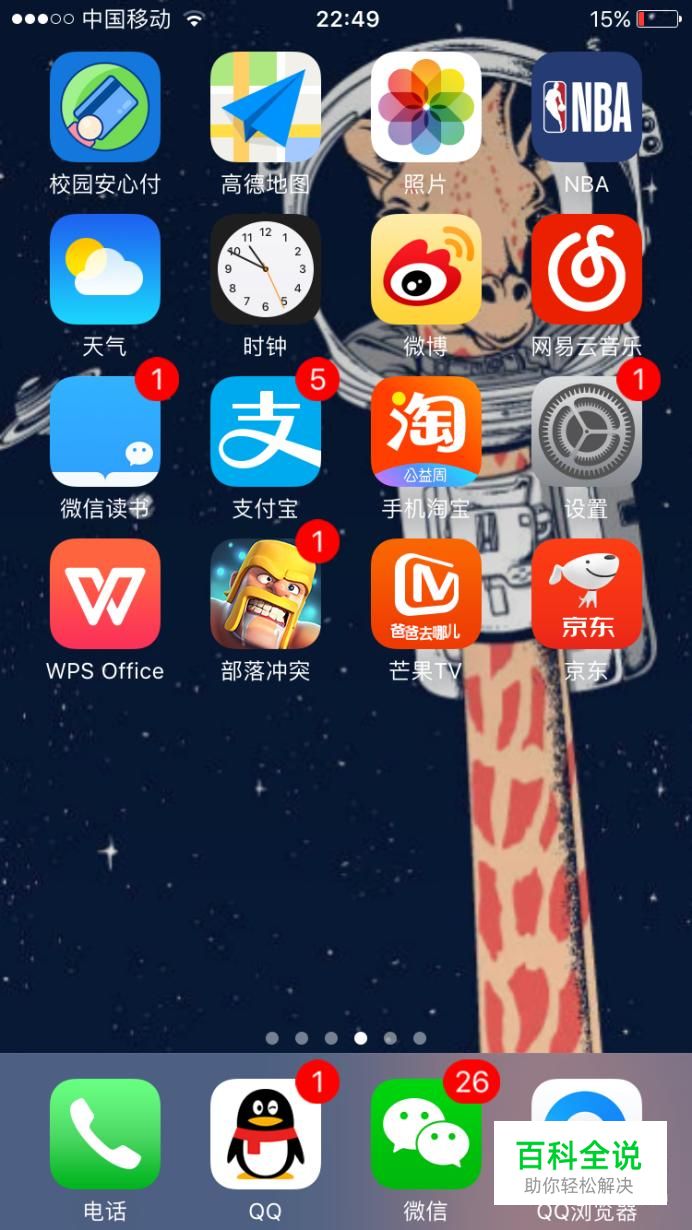The width and height of the screenshot is (692, 1230).
Task: Launch WPS Office
Action: [x=105, y=594]
